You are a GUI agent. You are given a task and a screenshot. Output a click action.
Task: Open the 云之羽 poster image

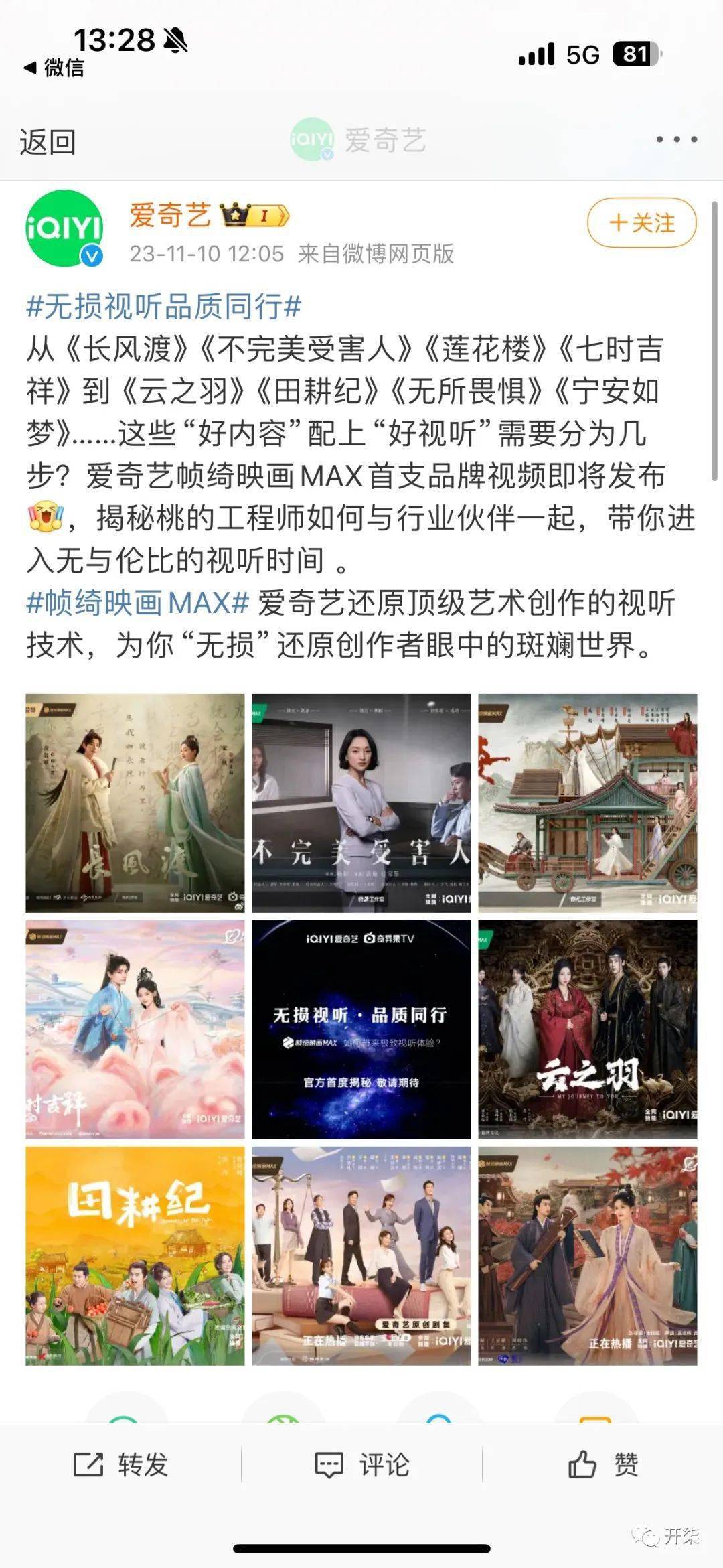pos(587,1029)
